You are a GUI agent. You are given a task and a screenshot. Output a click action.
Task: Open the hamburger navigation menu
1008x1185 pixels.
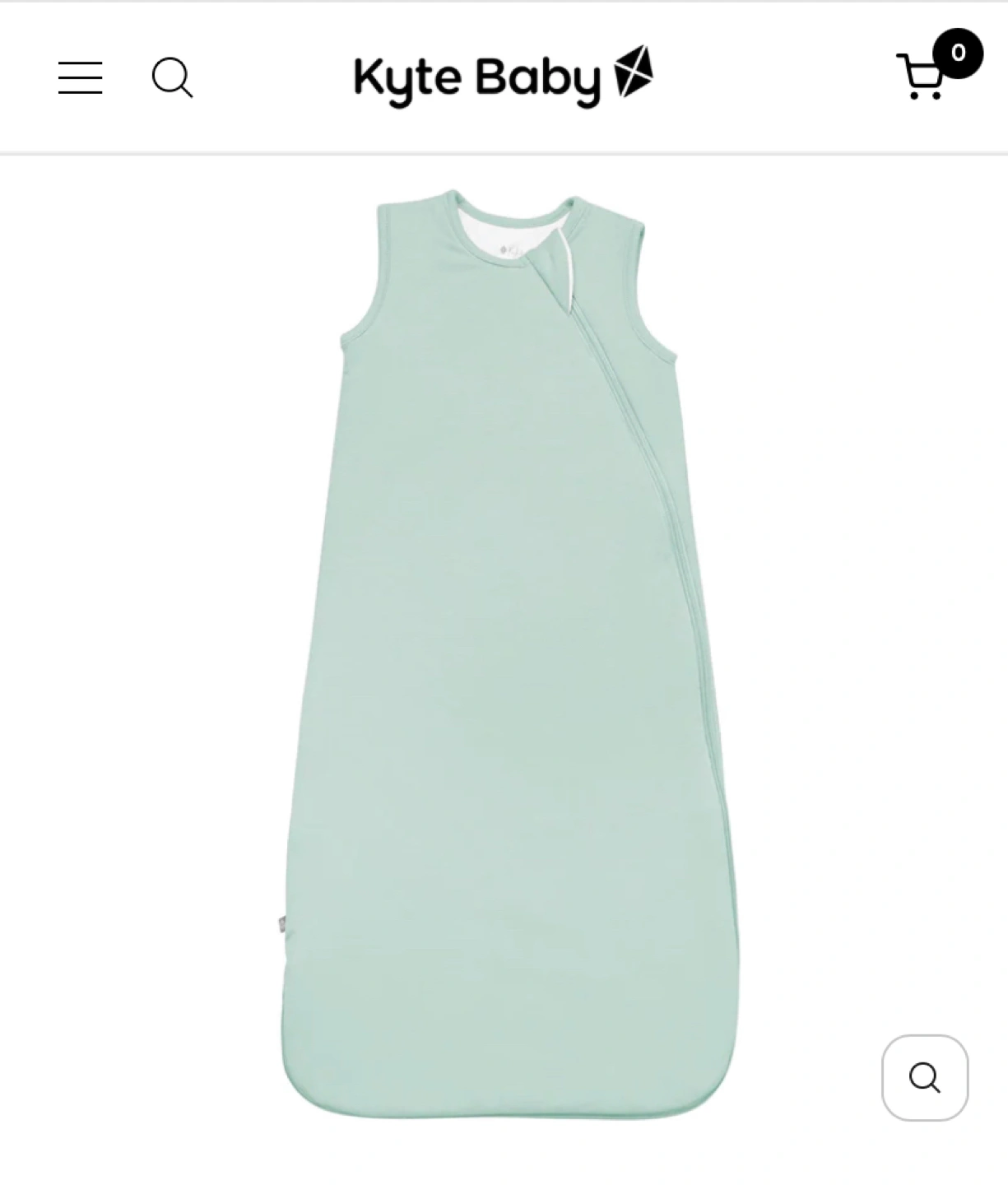[x=80, y=77]
